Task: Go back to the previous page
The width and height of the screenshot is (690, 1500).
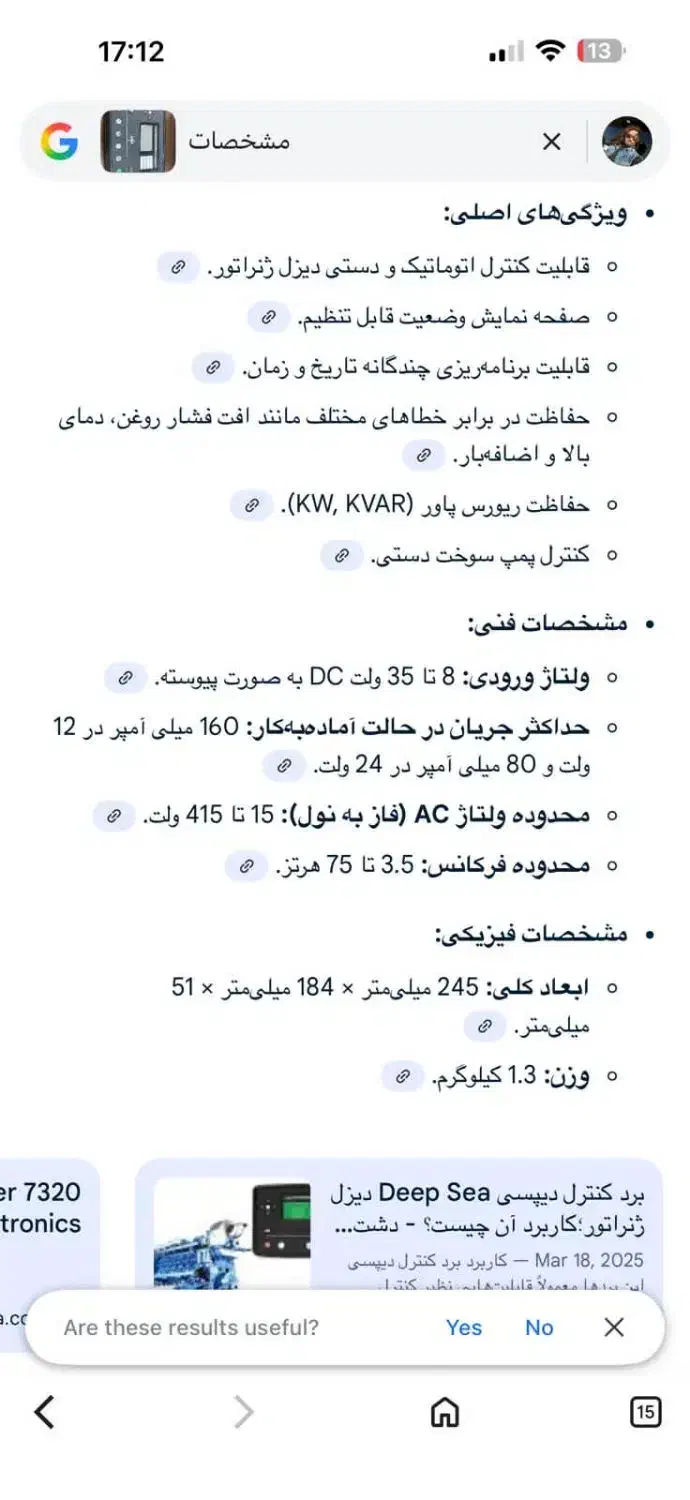Action: click(44, 1412)
